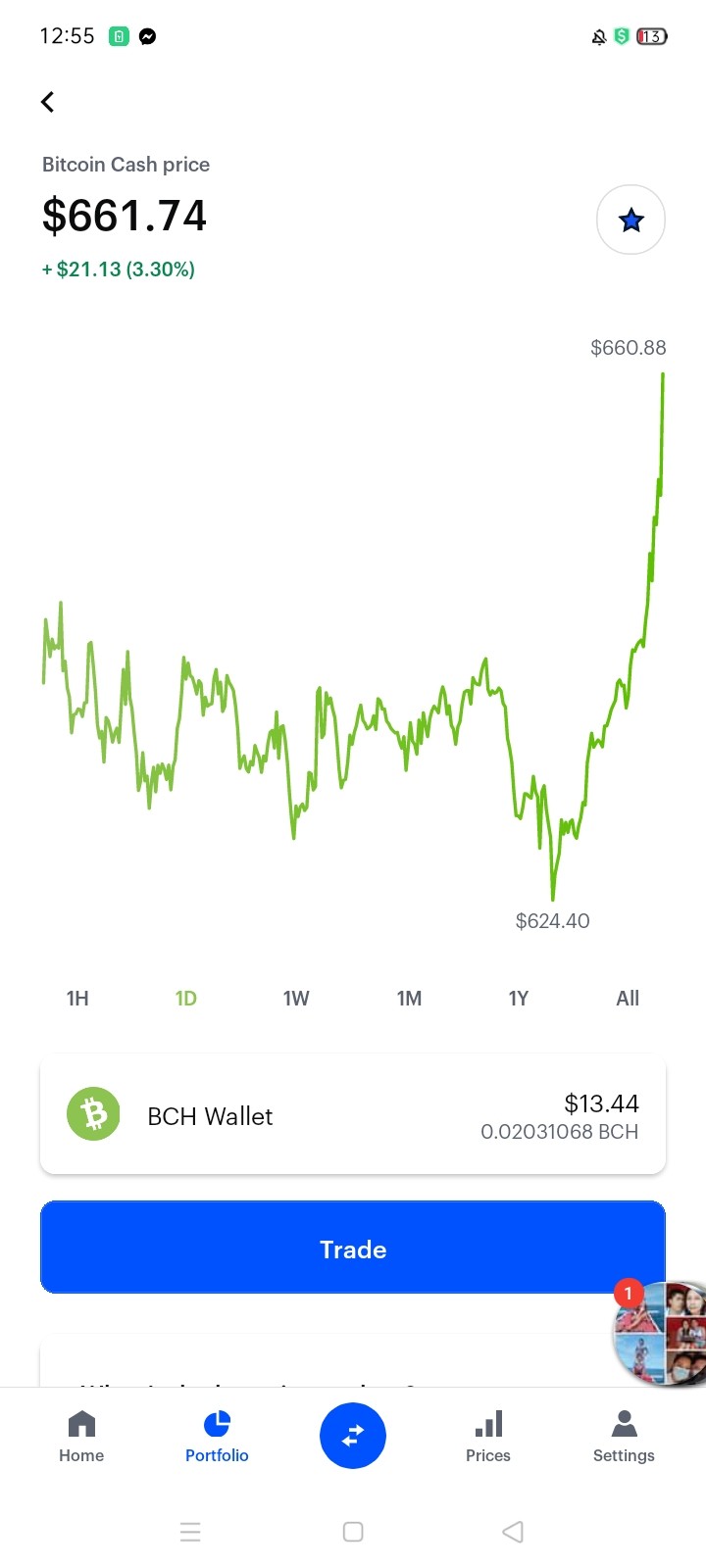Image resolution: width=706 pixels, height=1568 pixels.
Task: Select the 1D chart range
Action: [186, 998]
